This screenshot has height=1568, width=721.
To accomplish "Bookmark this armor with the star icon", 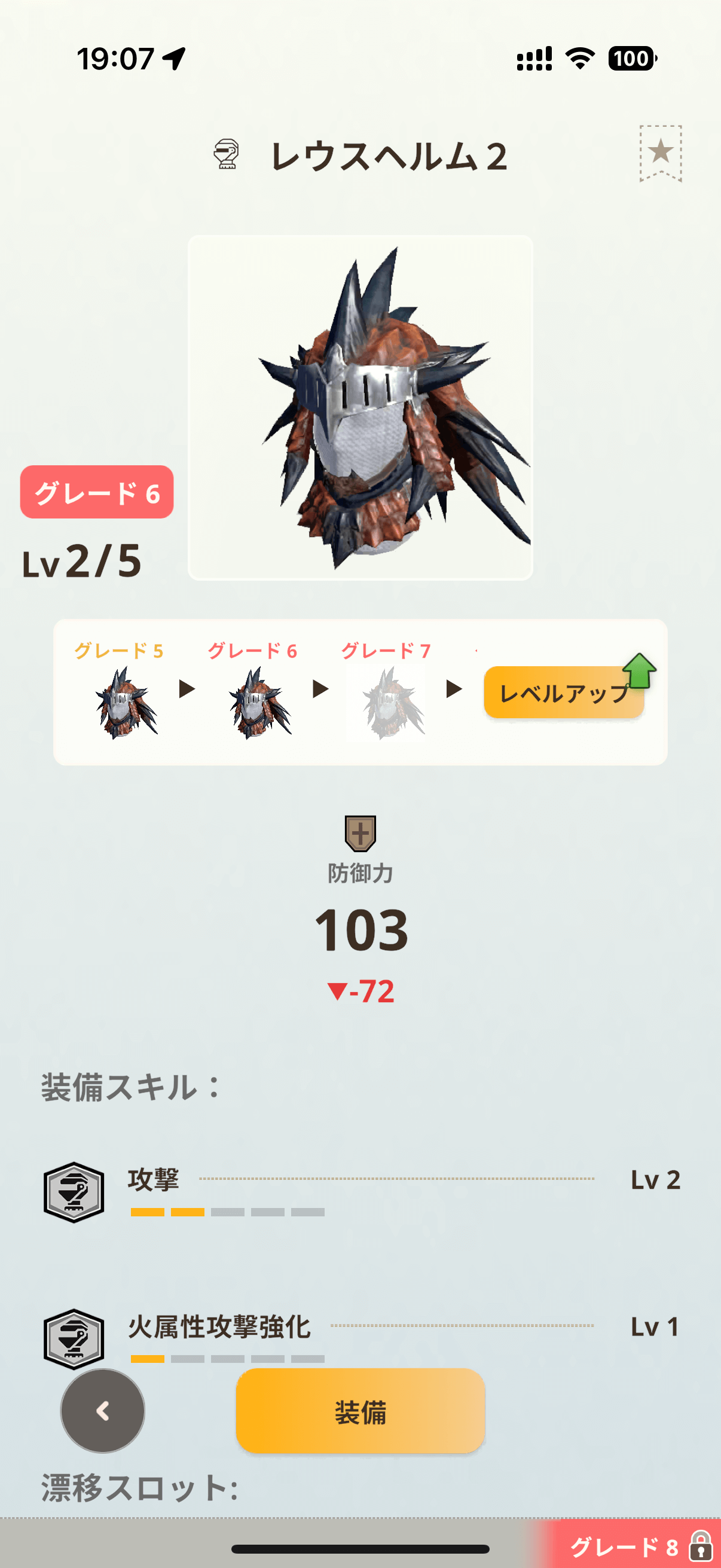I will [x=660, y=152].
